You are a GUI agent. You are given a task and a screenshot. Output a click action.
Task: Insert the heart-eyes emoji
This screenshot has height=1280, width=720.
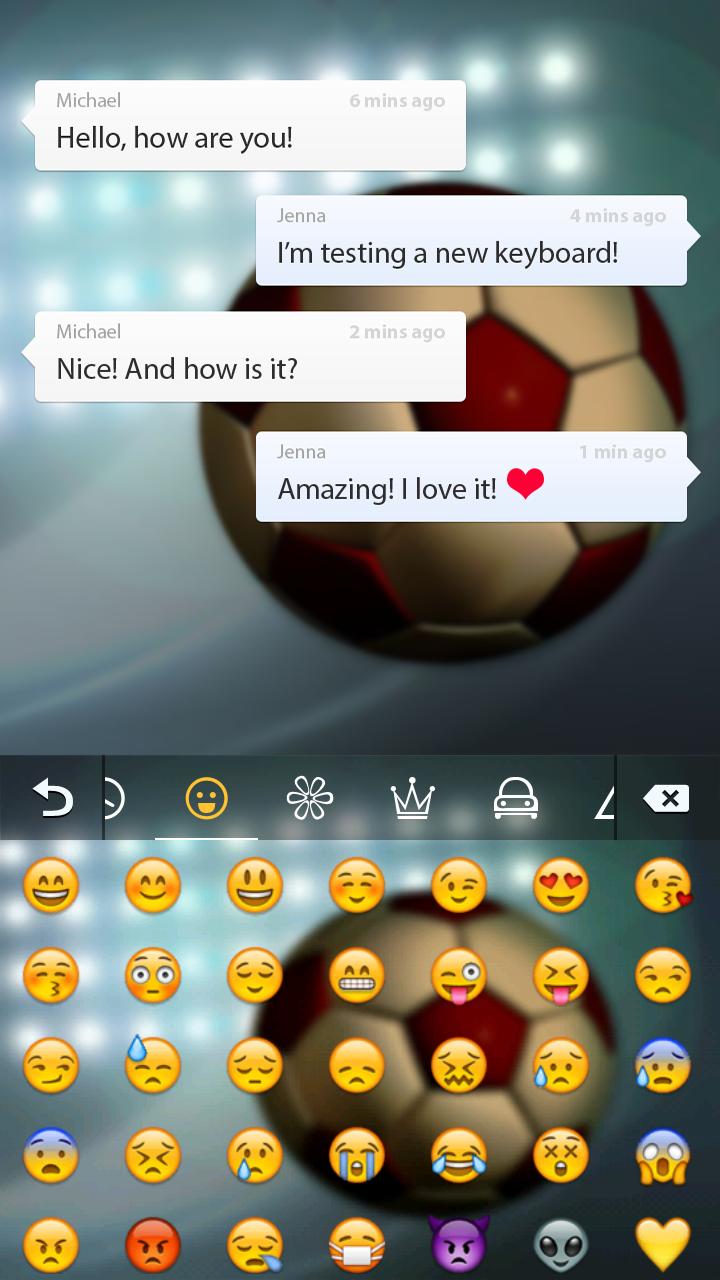tap(560, 886)
